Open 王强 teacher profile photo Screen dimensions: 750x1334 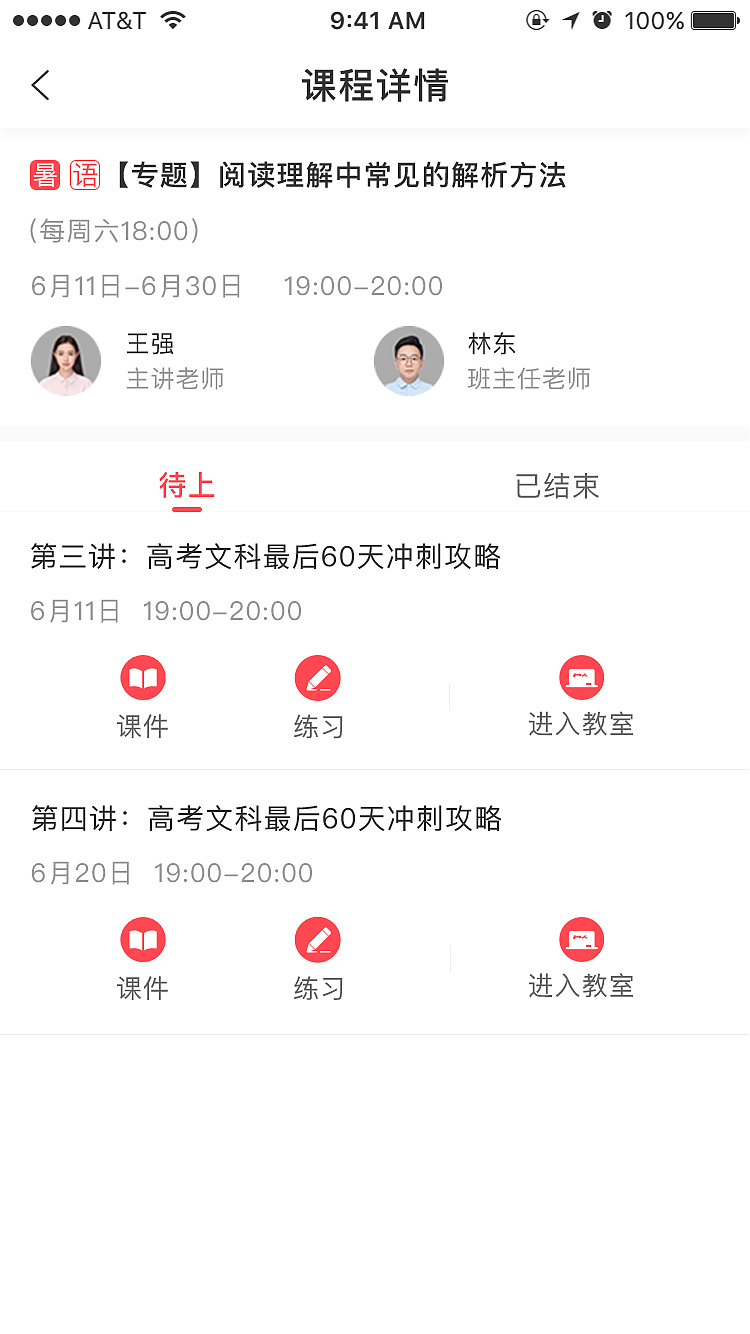pyautogui.click(x=66, y=360)
